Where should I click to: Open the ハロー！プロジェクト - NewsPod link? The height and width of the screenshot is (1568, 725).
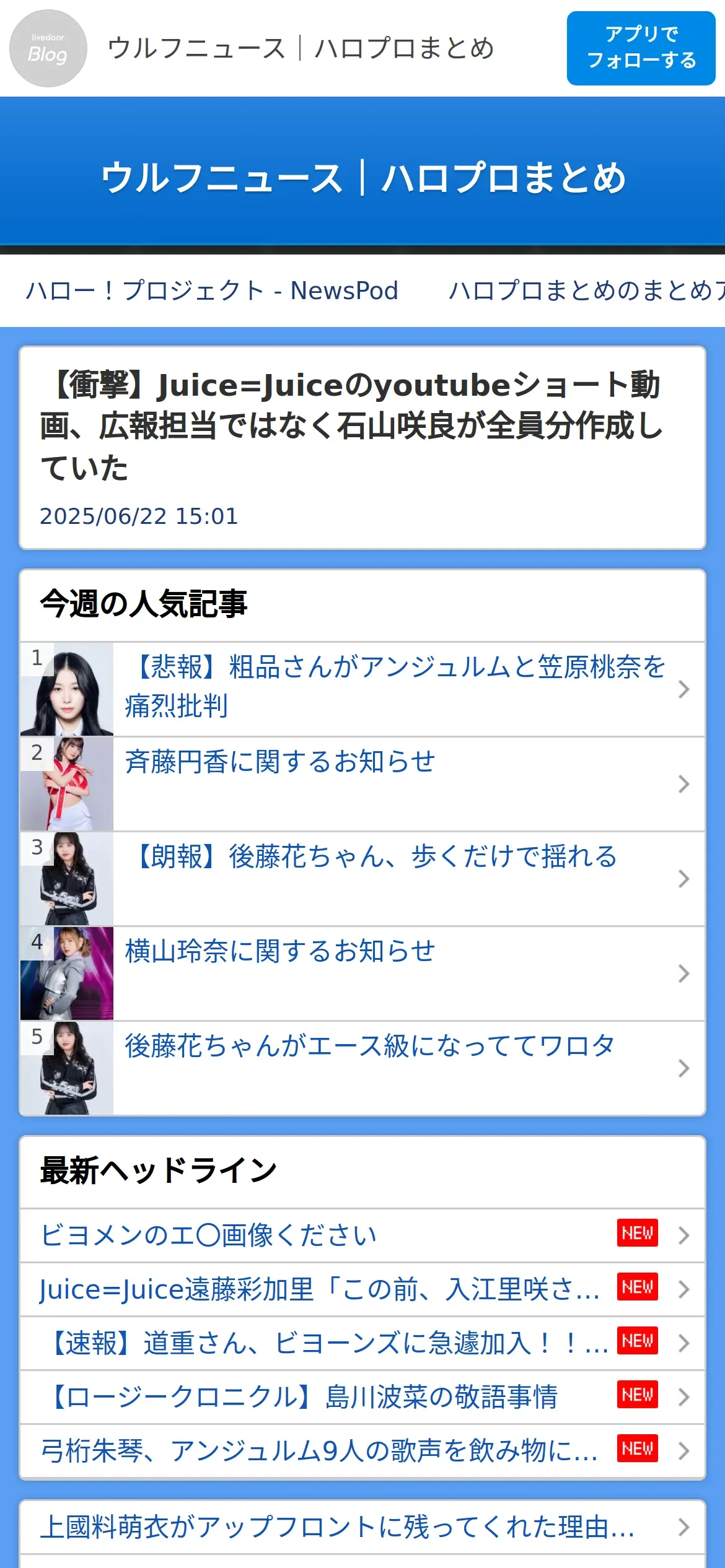(x=212, y=290)
